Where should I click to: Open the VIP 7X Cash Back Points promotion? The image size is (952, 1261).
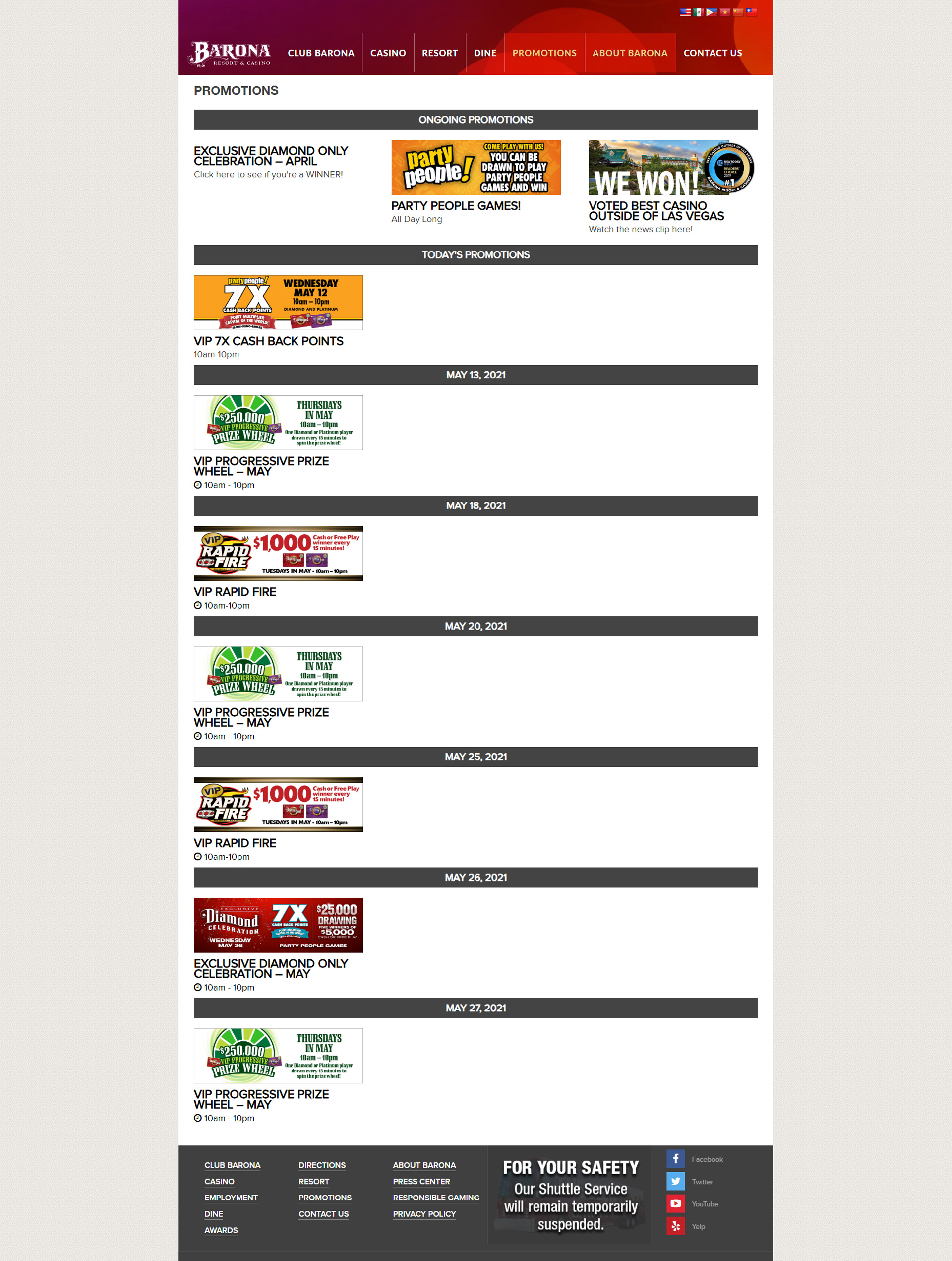pyautogui.click(x=278, y=303)
